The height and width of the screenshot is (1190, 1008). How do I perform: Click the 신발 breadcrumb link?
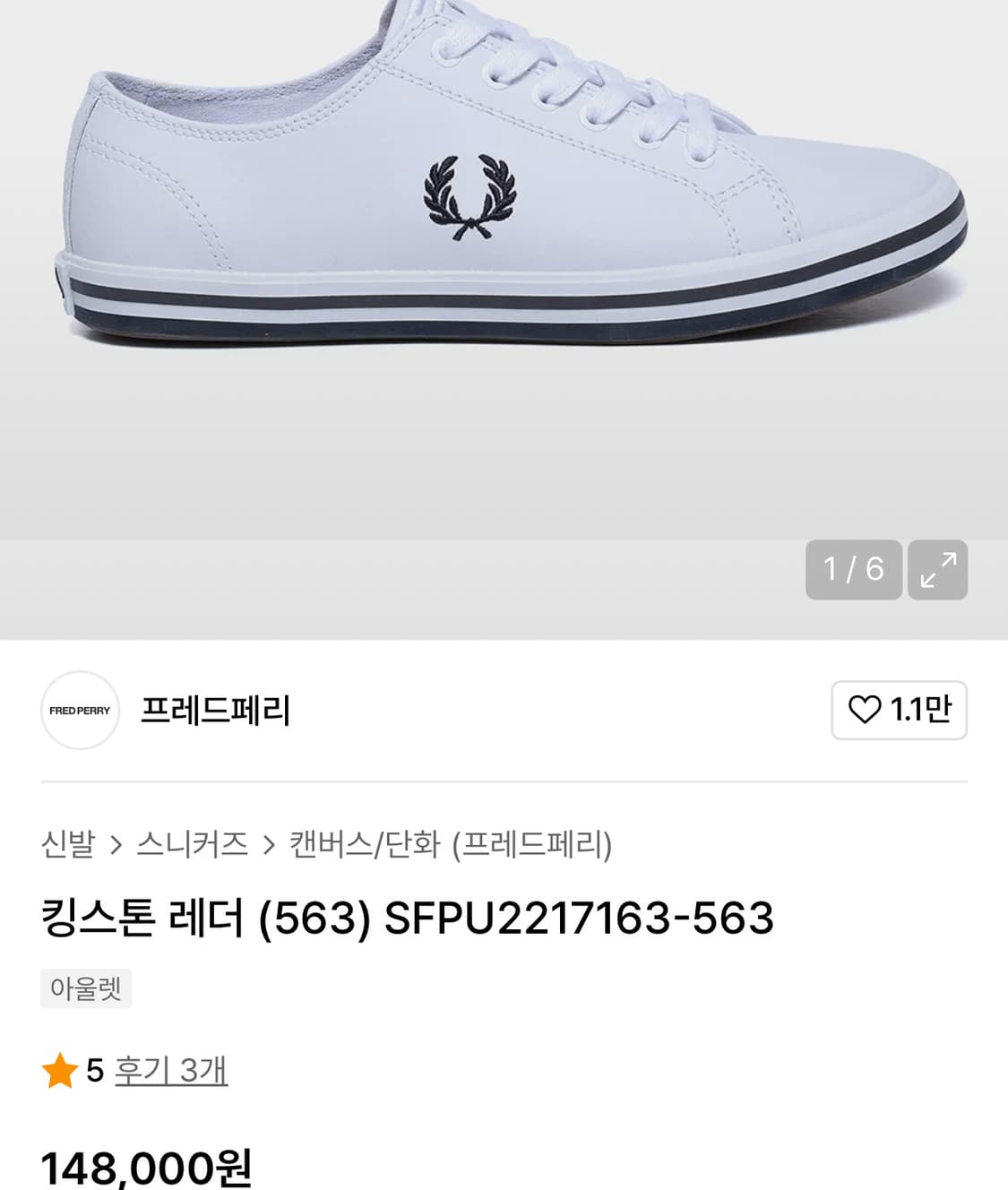[67, 843]
